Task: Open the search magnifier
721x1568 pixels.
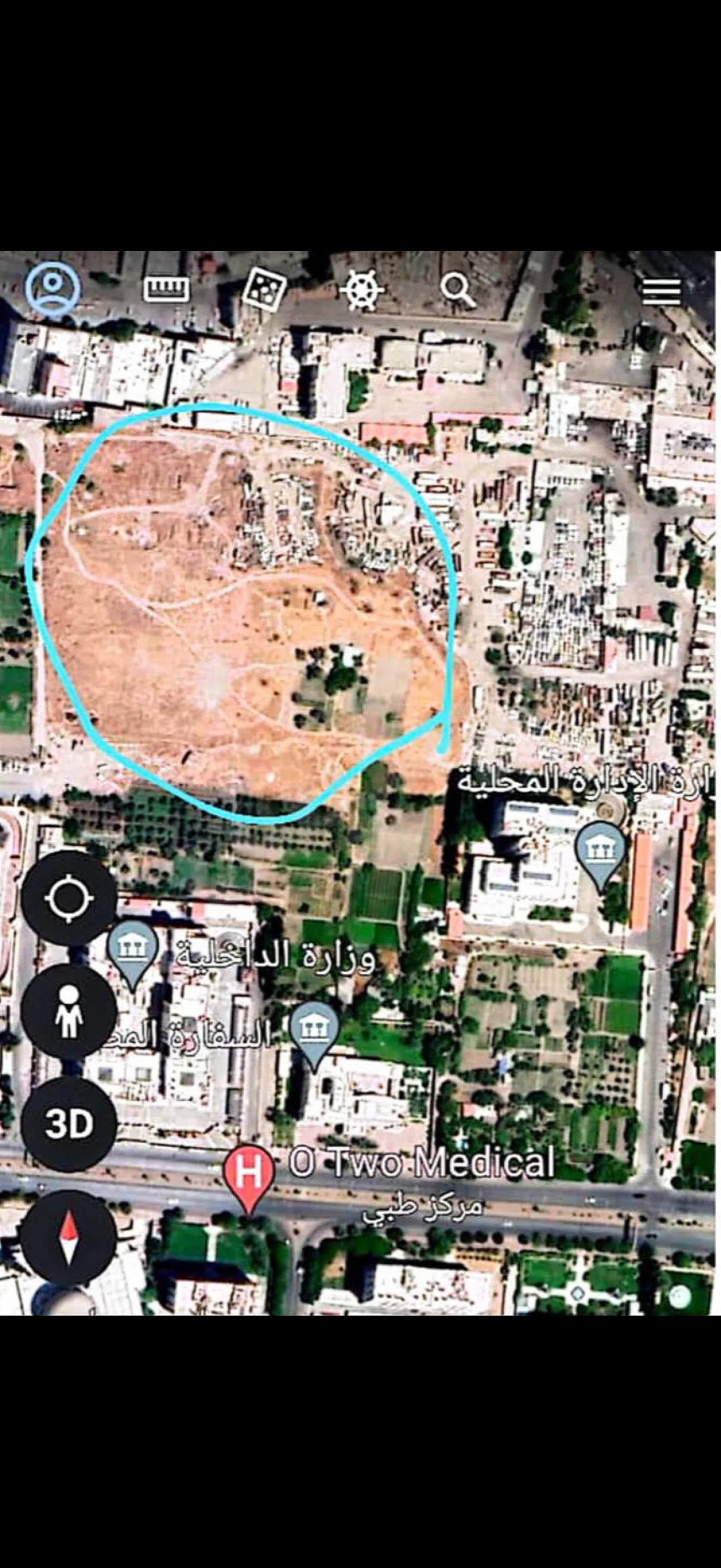Action: click(x=458, y=288)
